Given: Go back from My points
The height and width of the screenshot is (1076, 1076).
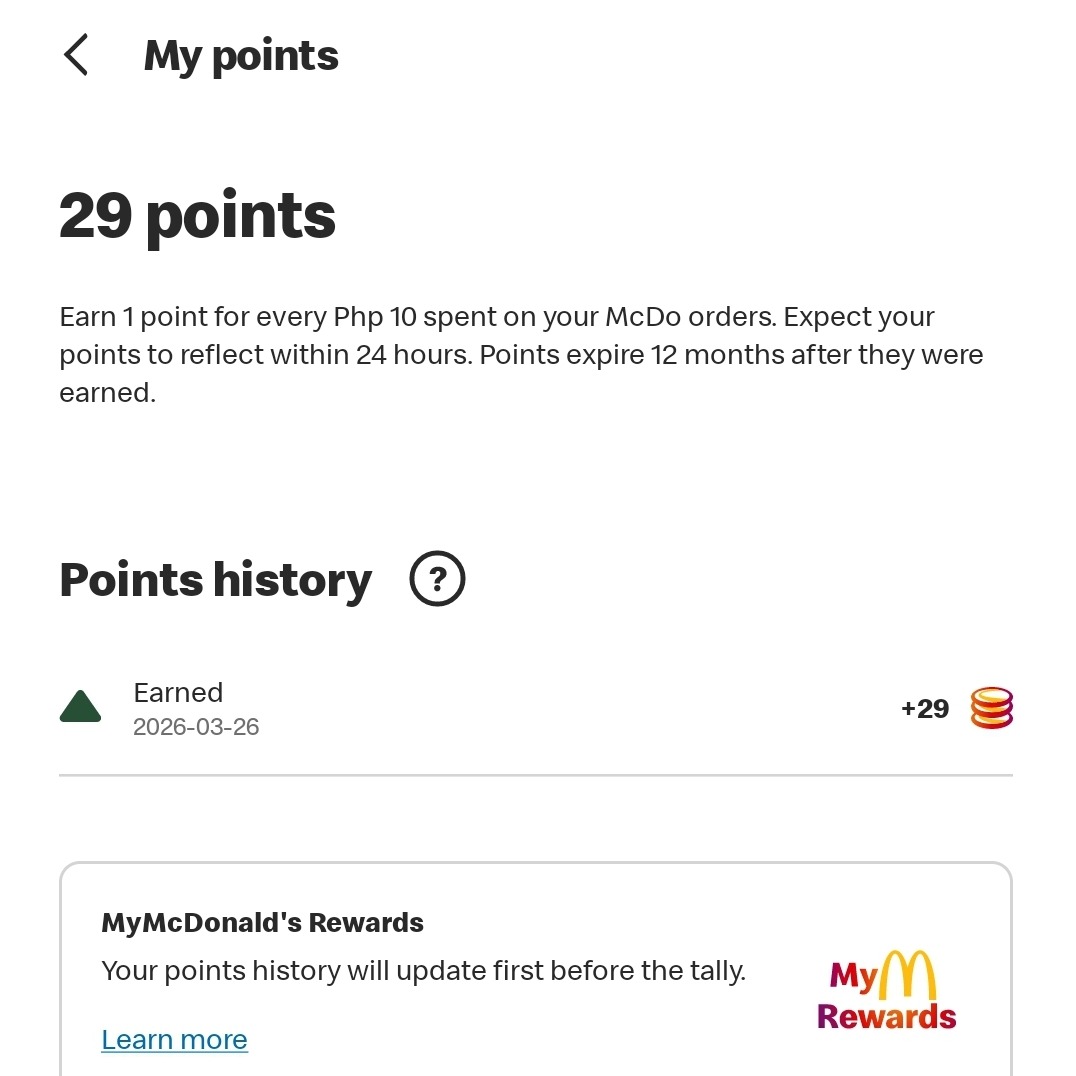Looking at the screenshot, I should (76, 55).
